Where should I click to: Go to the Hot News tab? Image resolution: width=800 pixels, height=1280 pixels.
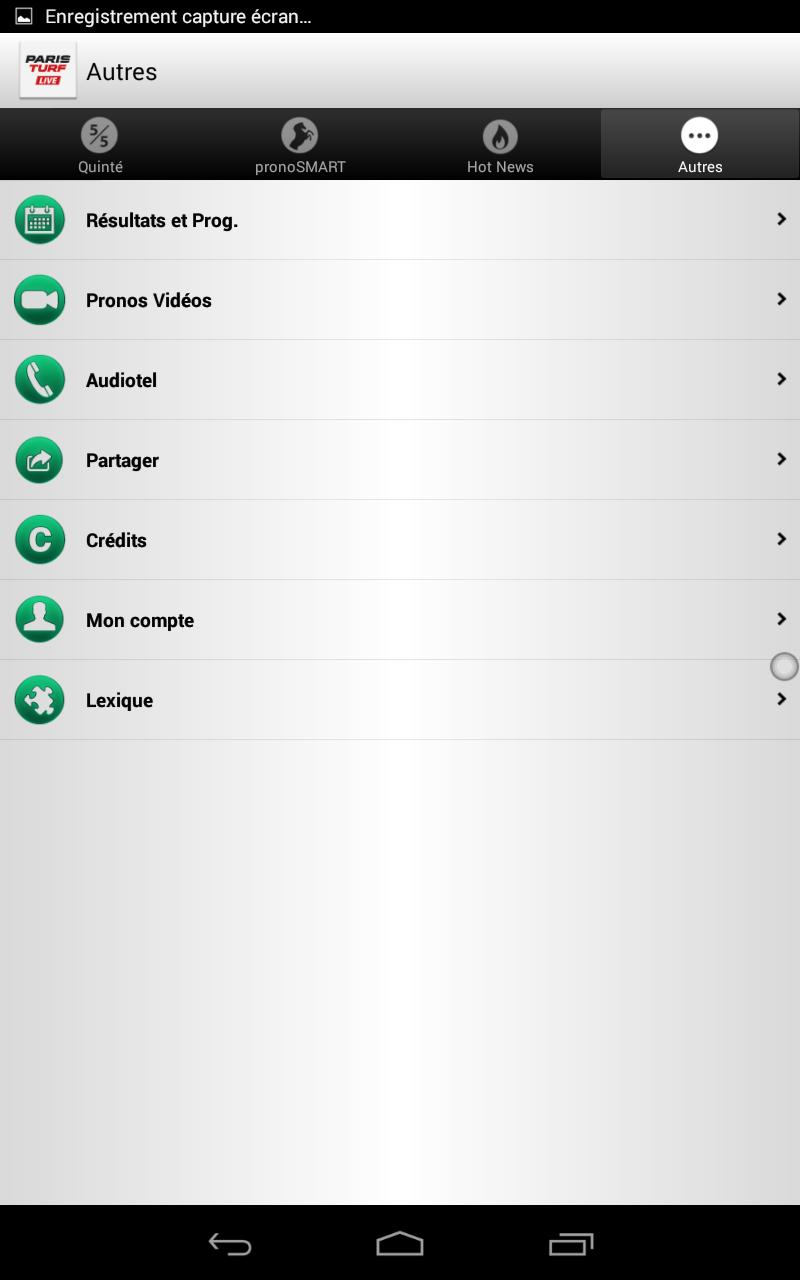500,145
